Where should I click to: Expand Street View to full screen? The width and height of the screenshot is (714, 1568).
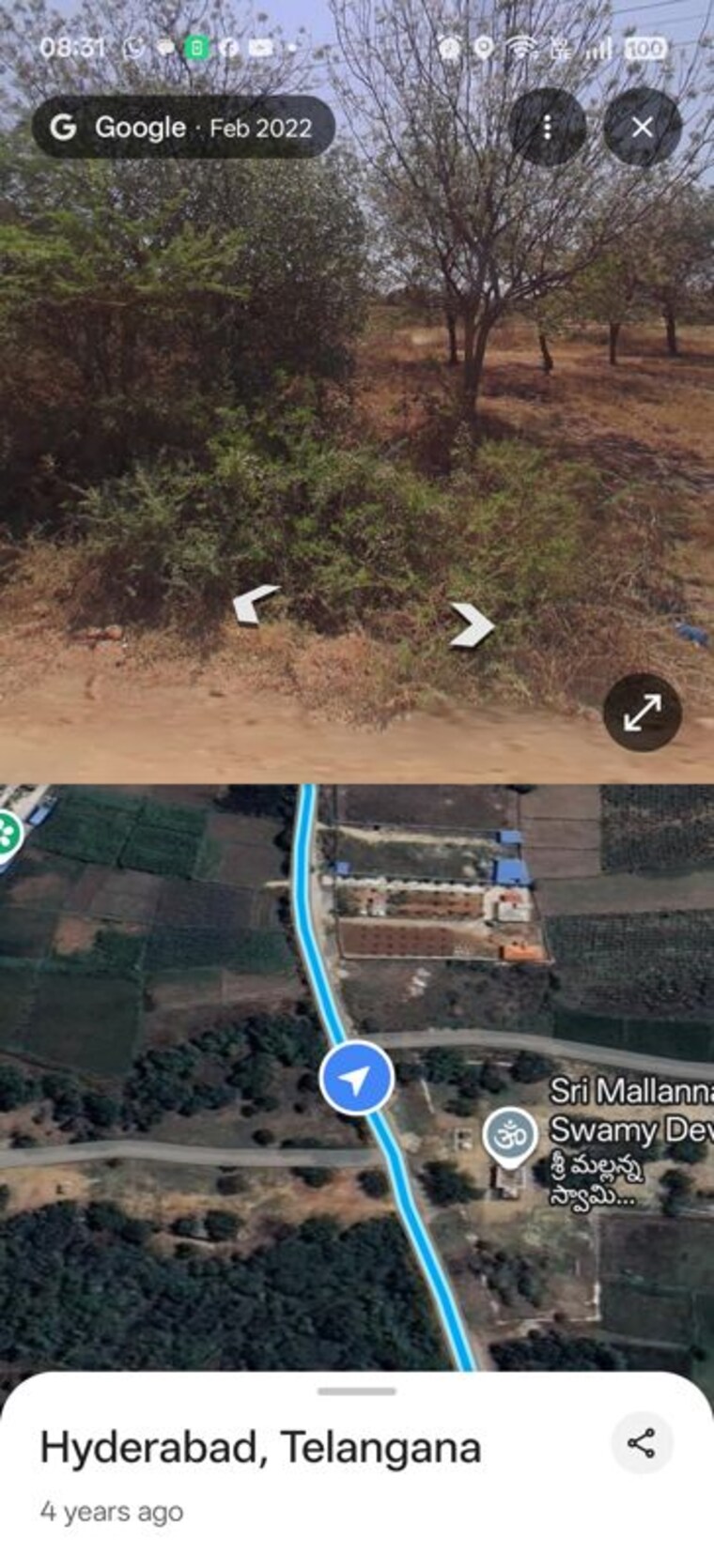click(642, 713)
